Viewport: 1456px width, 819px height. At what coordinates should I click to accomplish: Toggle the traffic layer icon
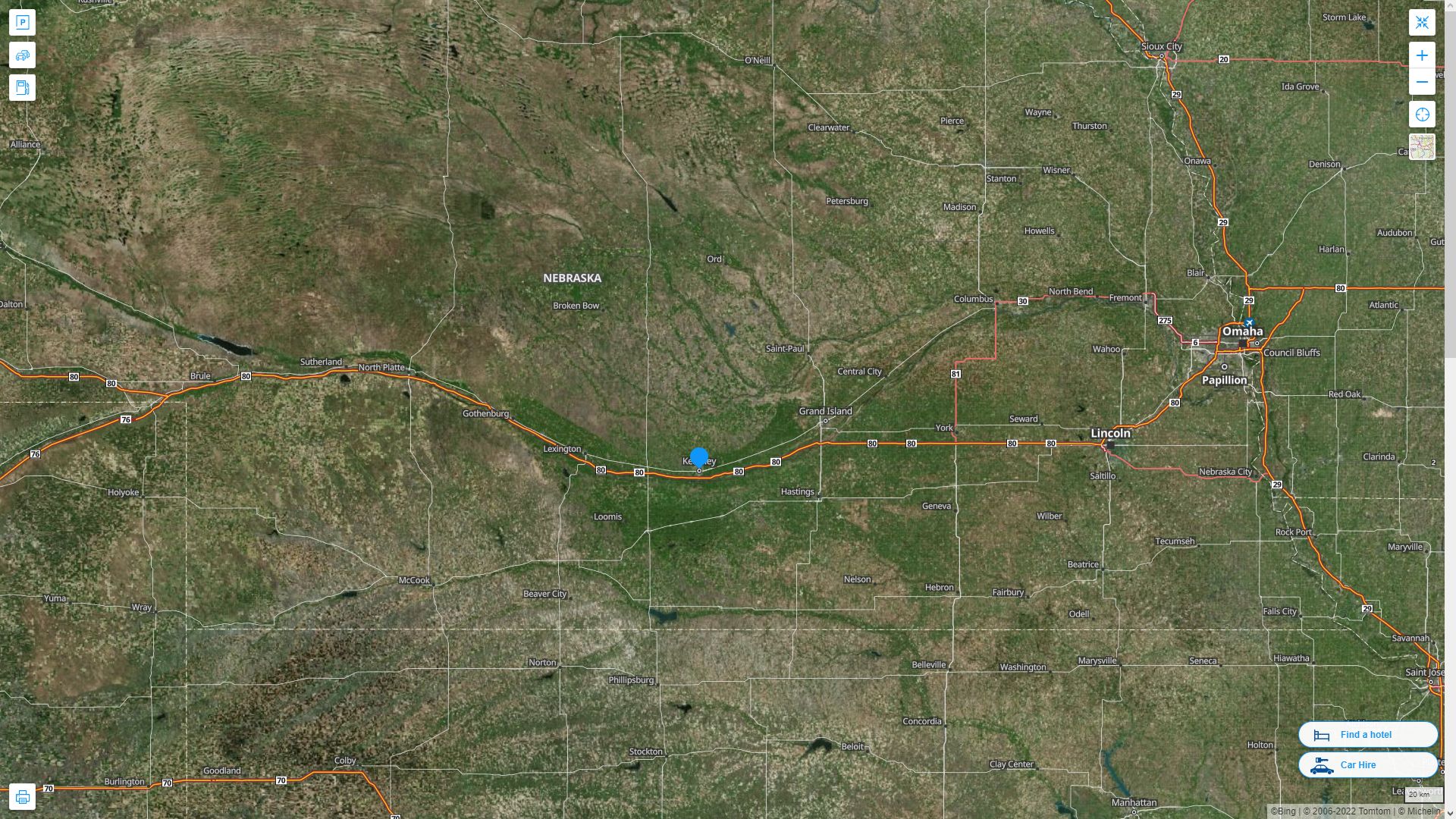22,55
